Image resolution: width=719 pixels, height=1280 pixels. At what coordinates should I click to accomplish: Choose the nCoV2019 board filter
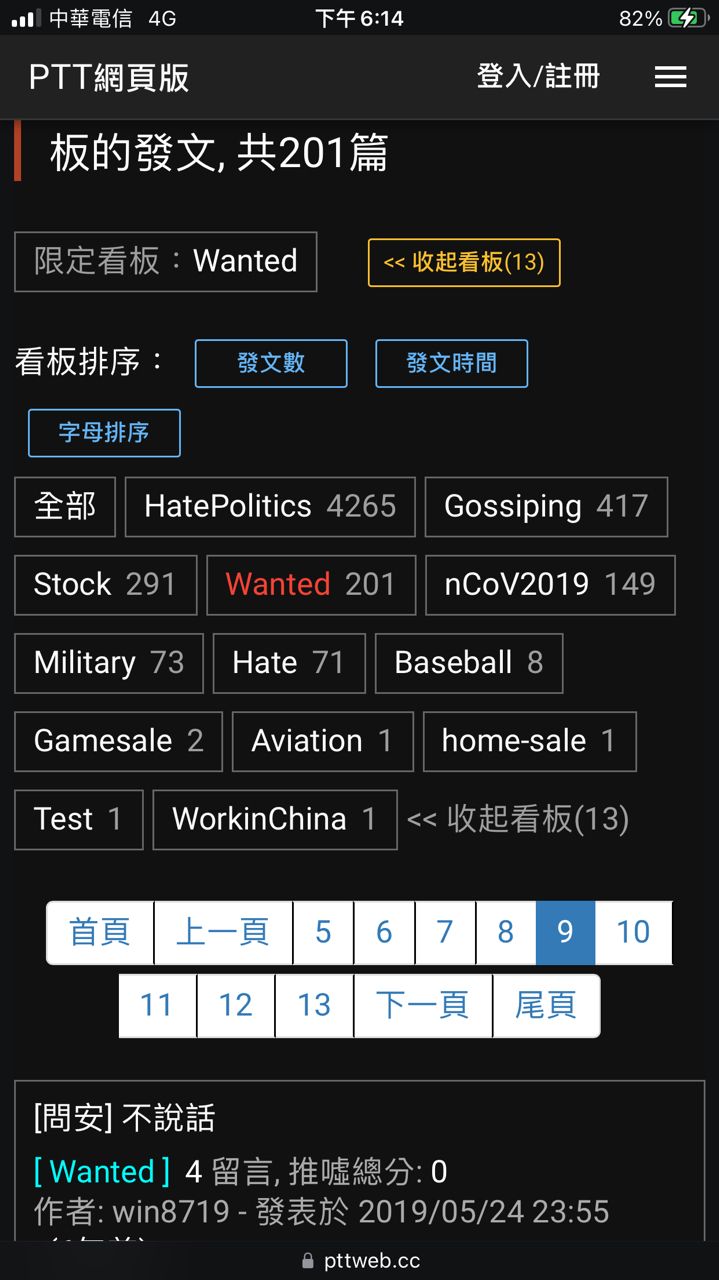coord(549,584)
